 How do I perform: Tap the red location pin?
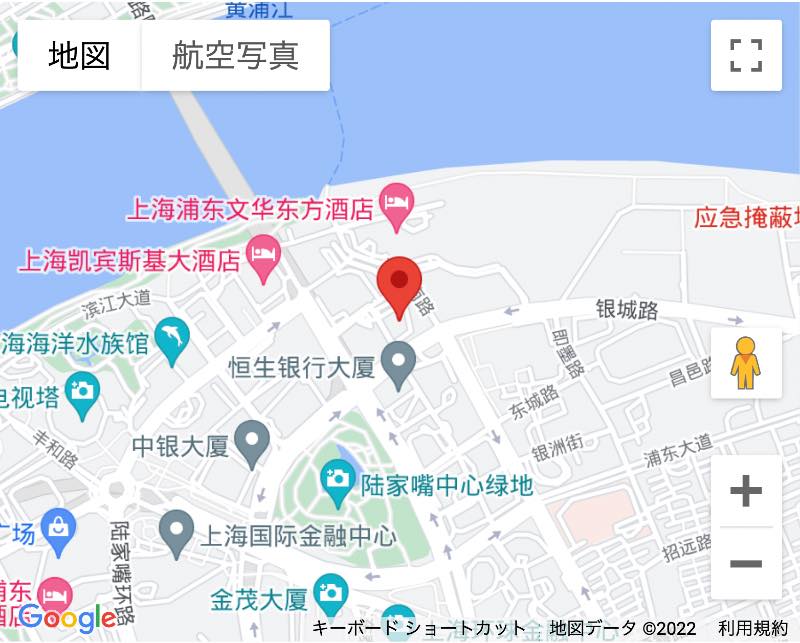(399, 285)
